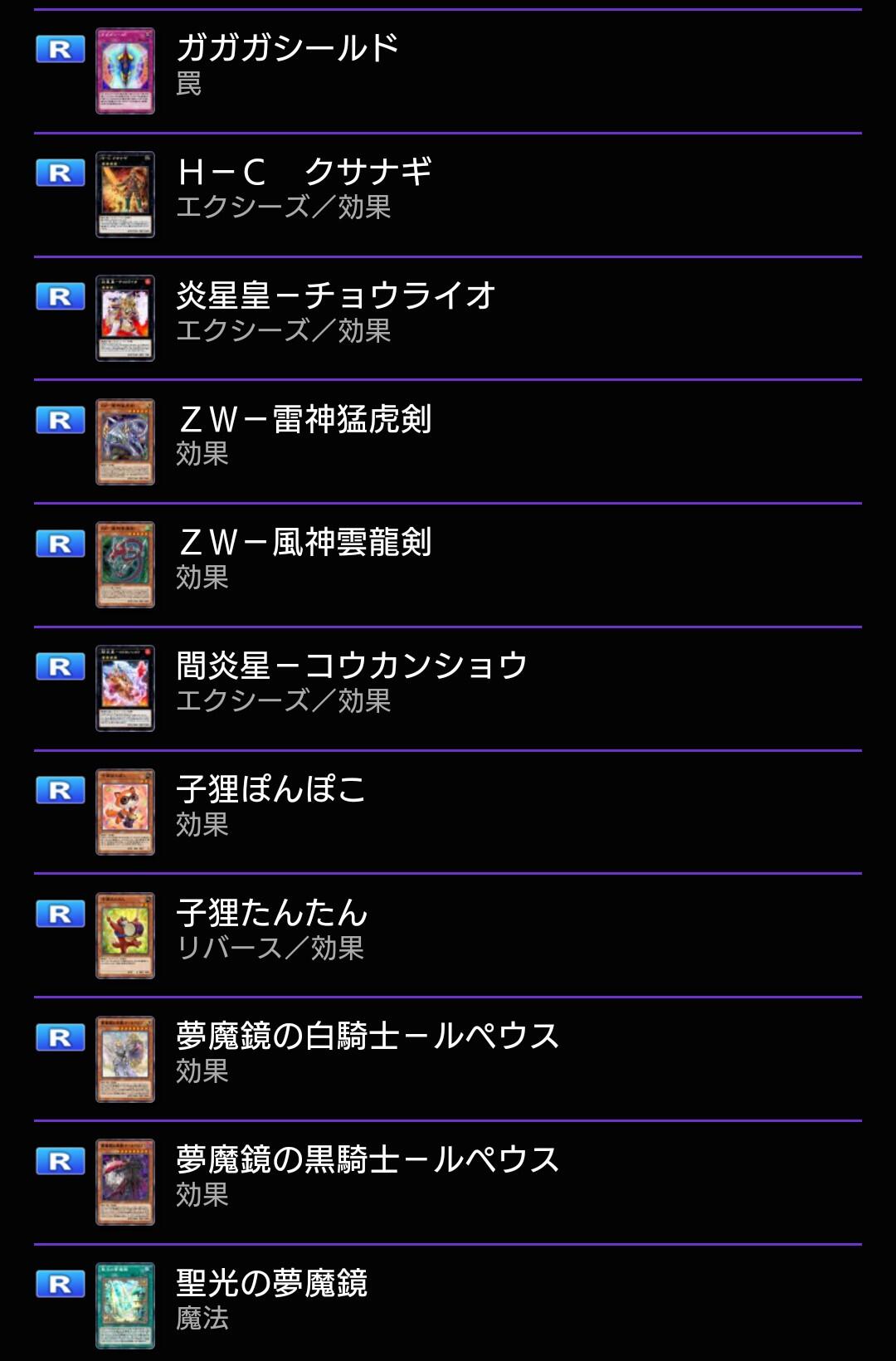The image size is (896, 1361).
Task: Select H－C クサナギ from the list
Action: [448, 195]
